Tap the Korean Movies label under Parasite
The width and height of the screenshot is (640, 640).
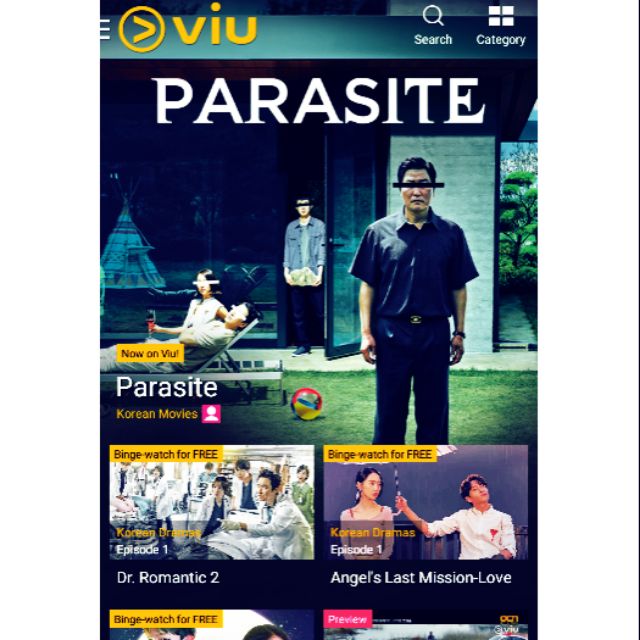(x=157, y=413)
